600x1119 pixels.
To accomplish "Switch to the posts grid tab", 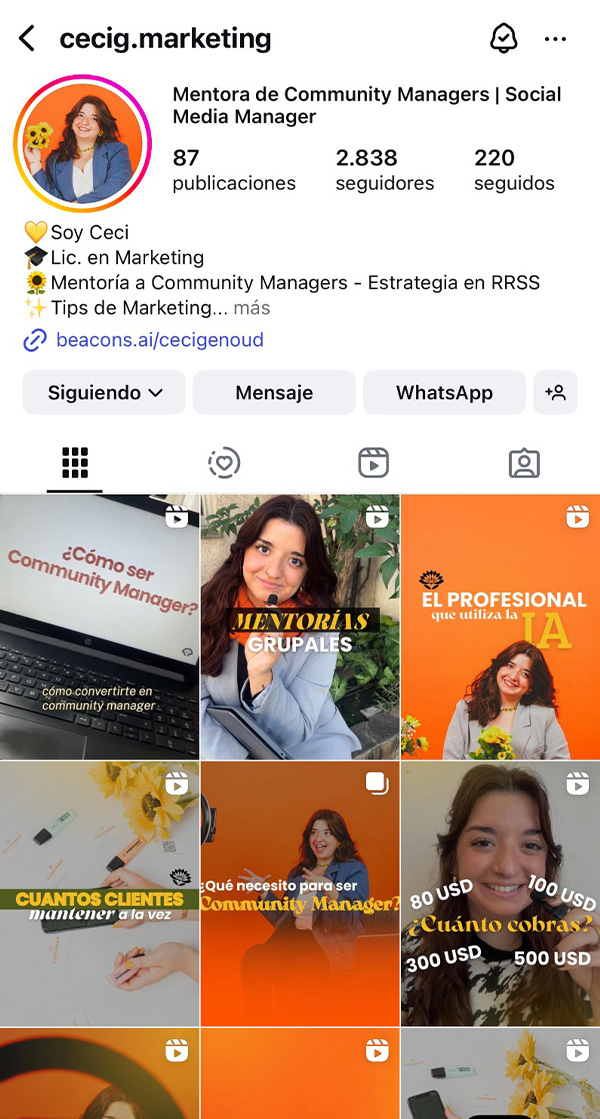I will [x=75, y=463].
